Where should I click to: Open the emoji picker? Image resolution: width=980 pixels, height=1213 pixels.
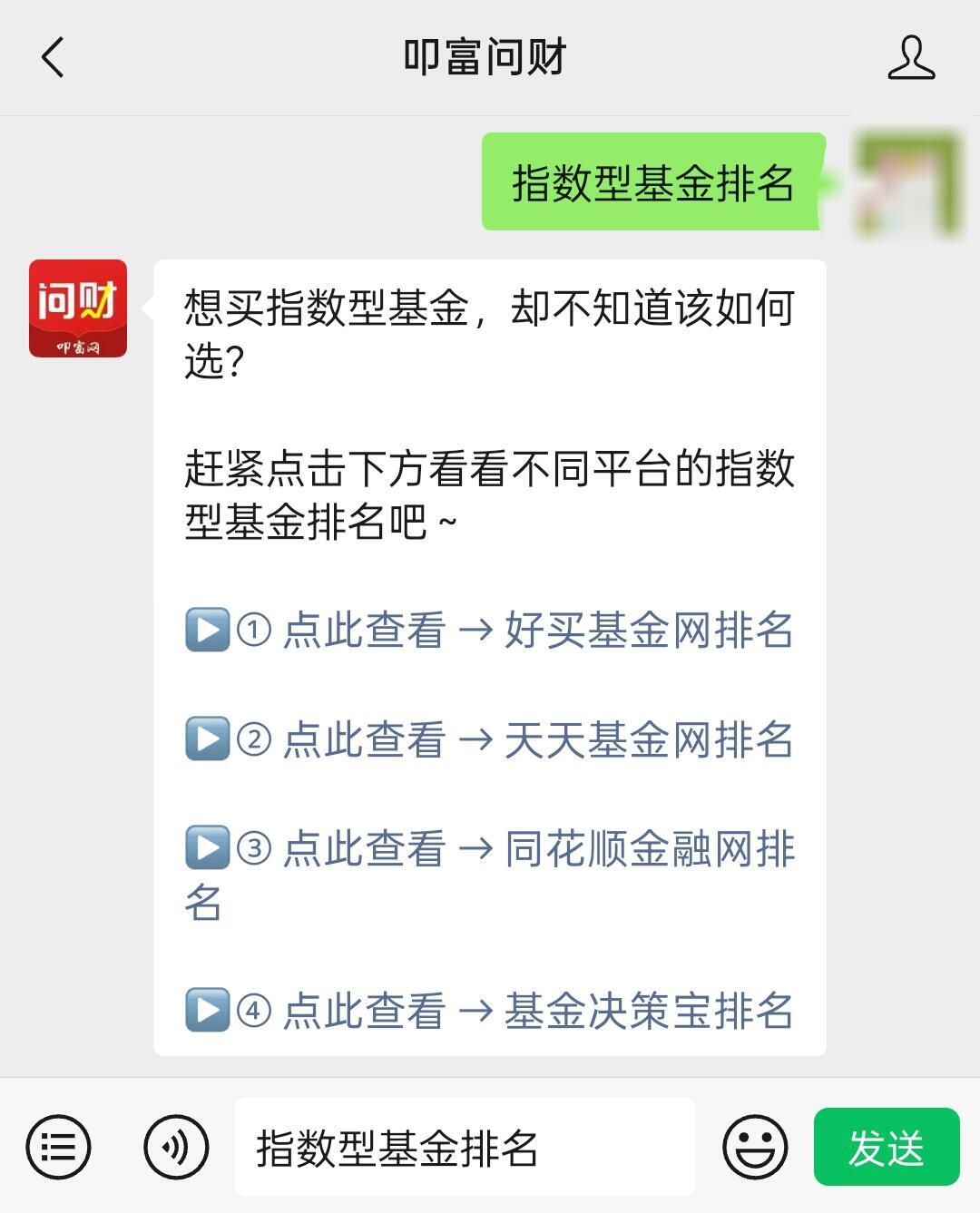pyautogui.click(x=754, y=1147)
